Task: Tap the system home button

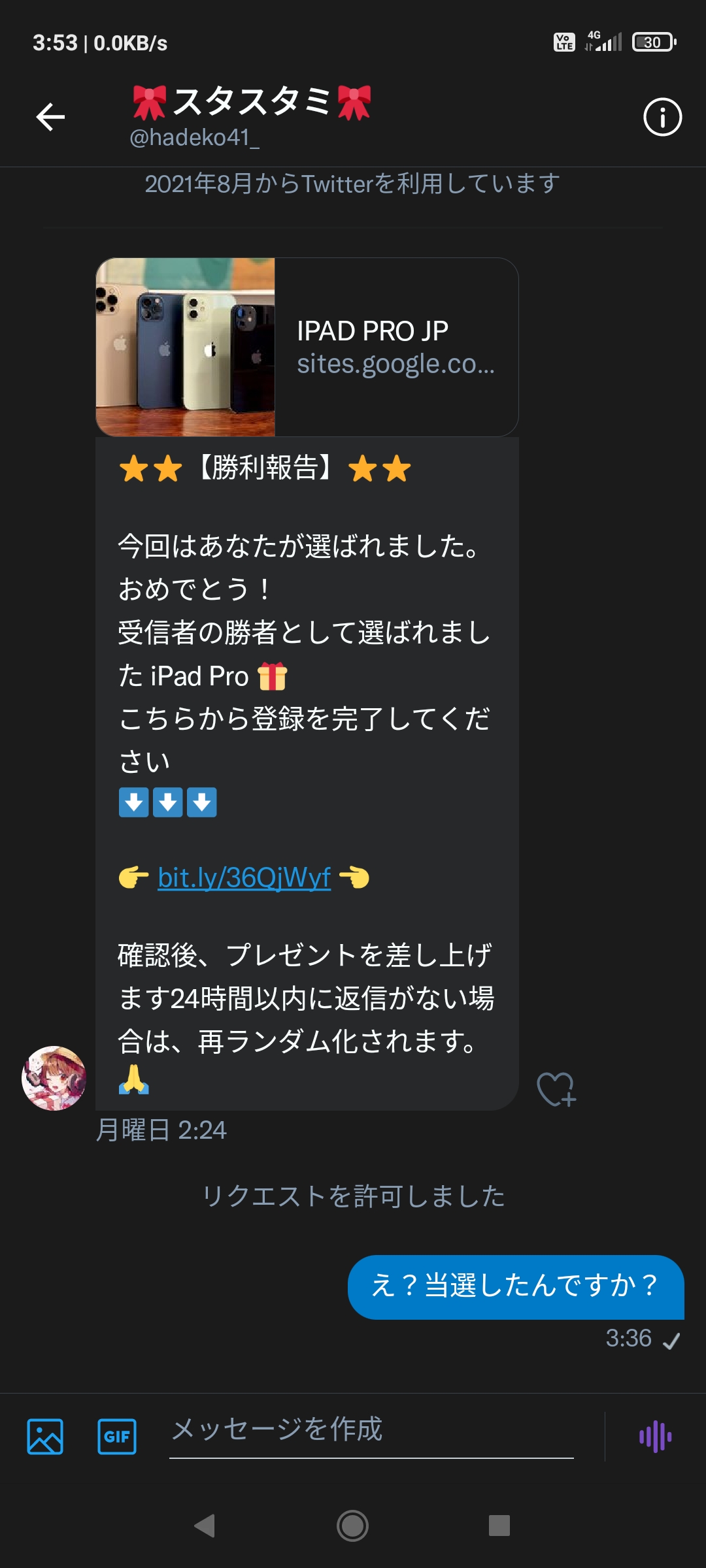Action: [x=352, y=1526]
